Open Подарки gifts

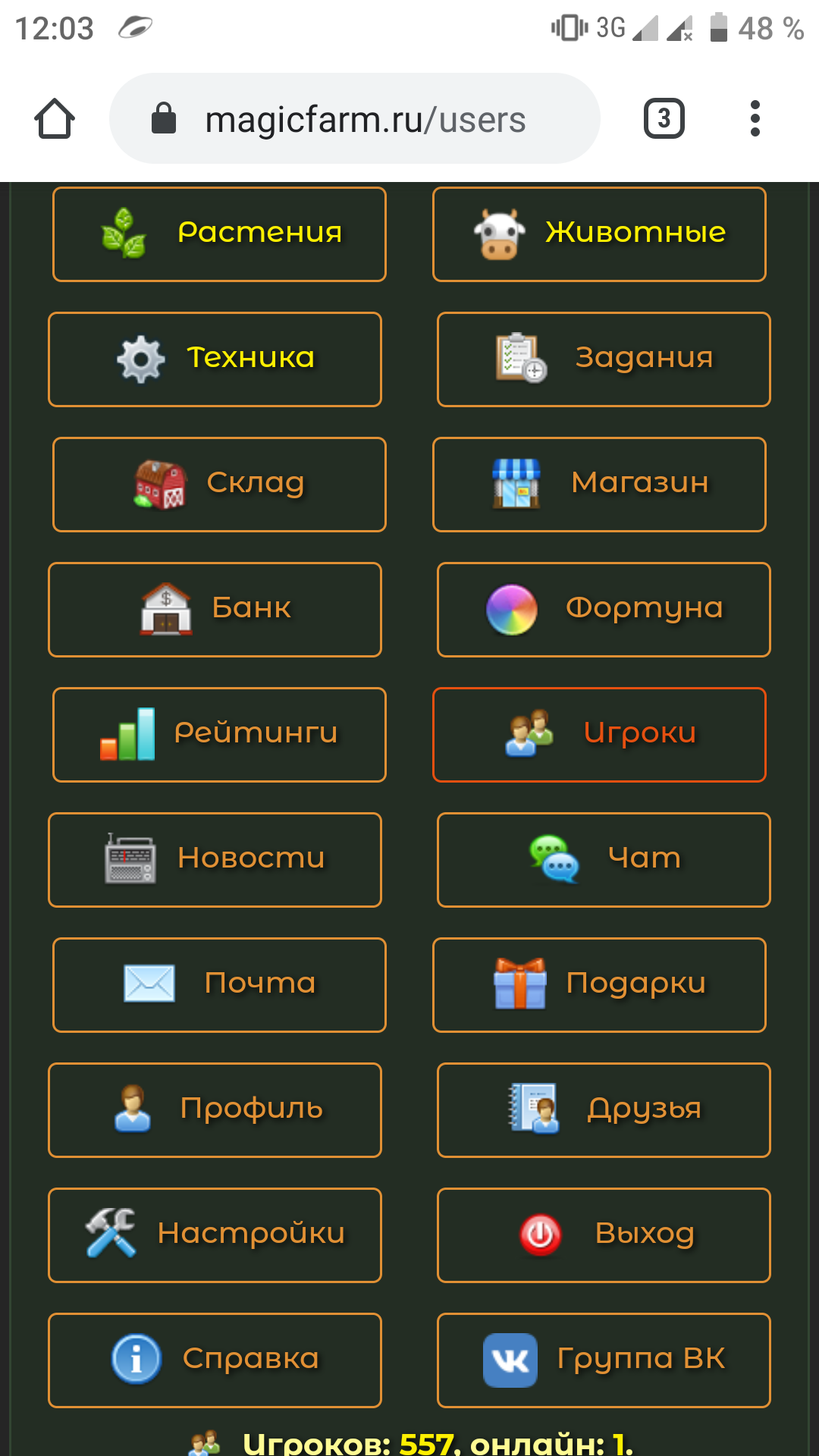pyautogui.click(x=599, y=985)
